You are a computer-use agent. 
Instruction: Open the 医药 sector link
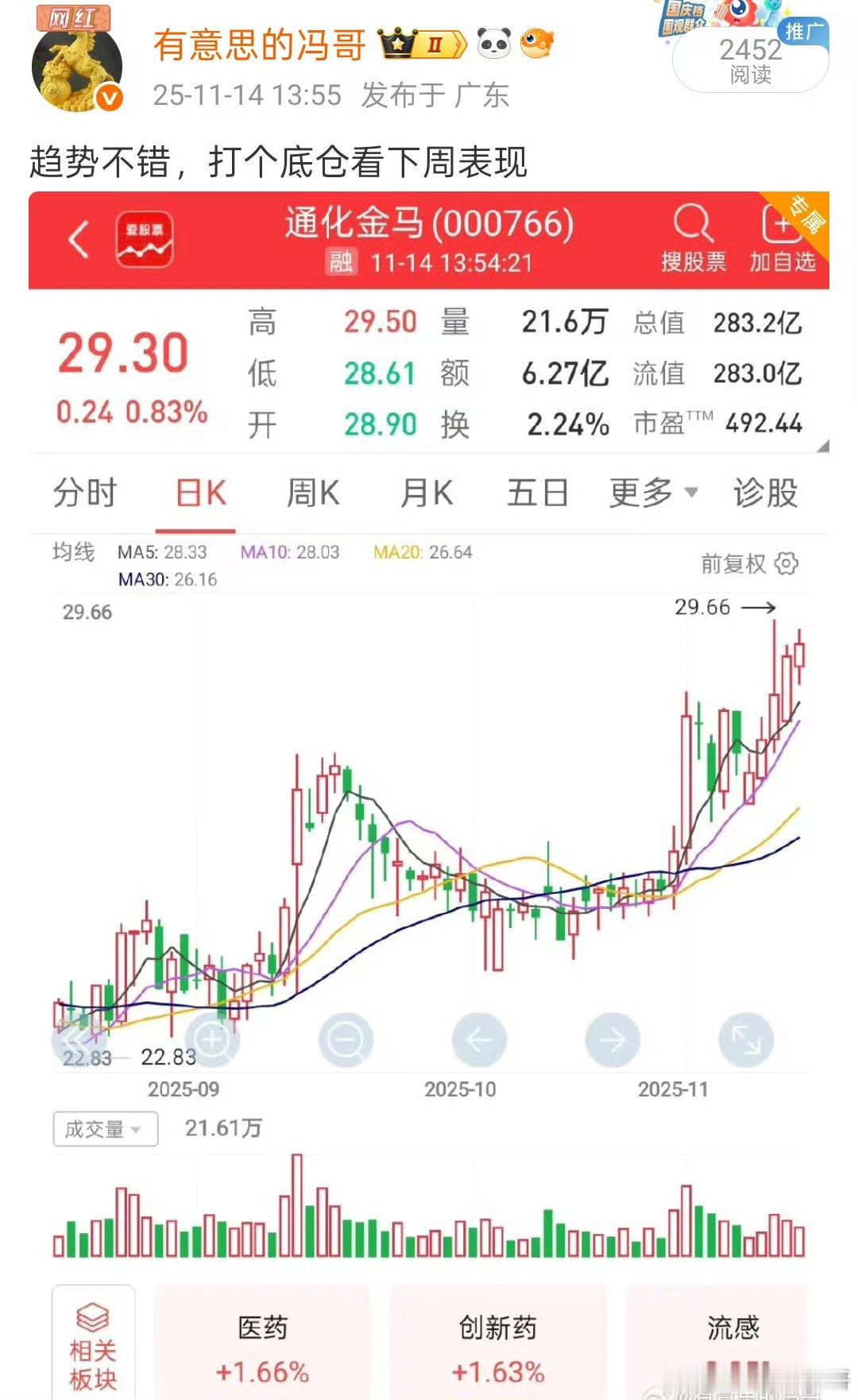[263, 1344]
